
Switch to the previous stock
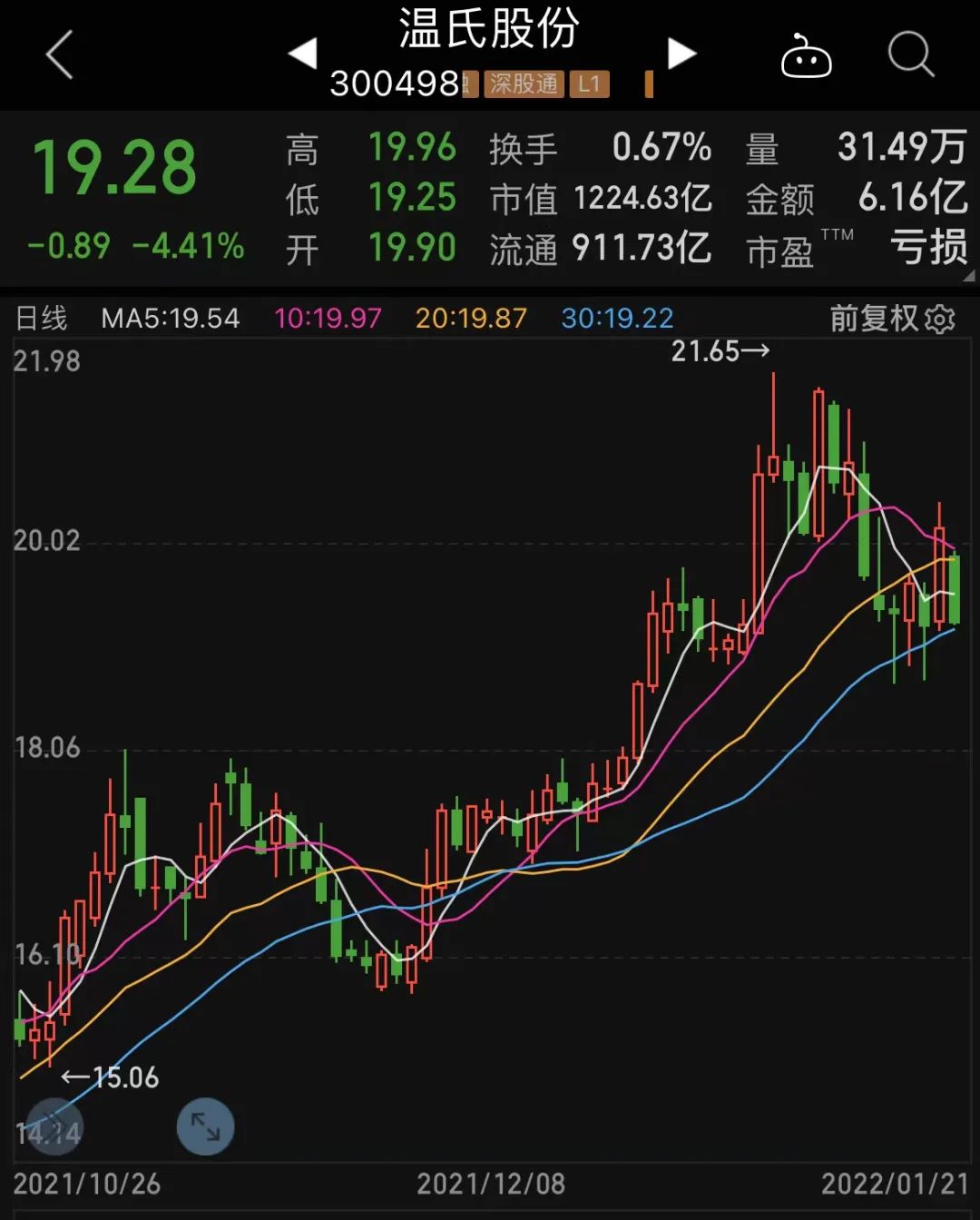(302, 54)
